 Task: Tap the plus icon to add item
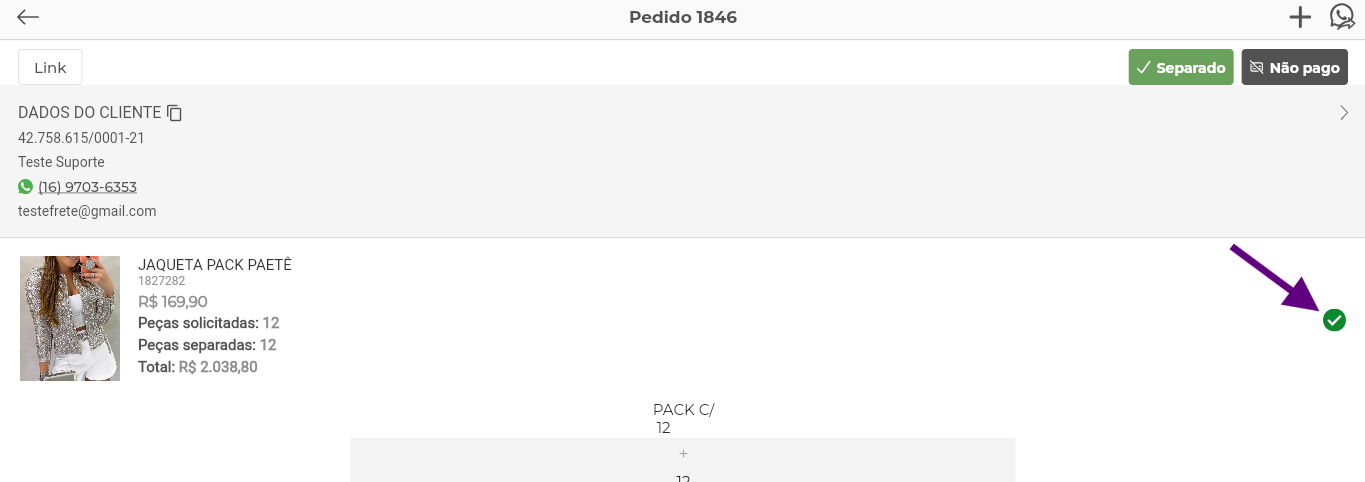pyautogui.click(x=1299, y=17)
